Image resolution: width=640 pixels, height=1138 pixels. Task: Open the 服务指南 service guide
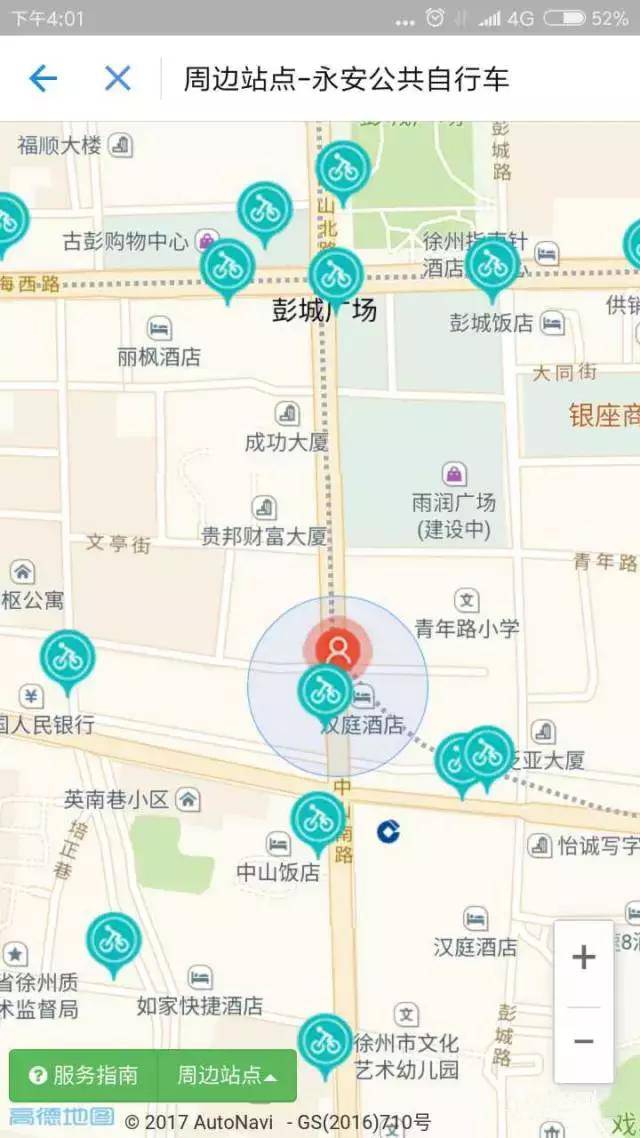[x=84, y=1076]
